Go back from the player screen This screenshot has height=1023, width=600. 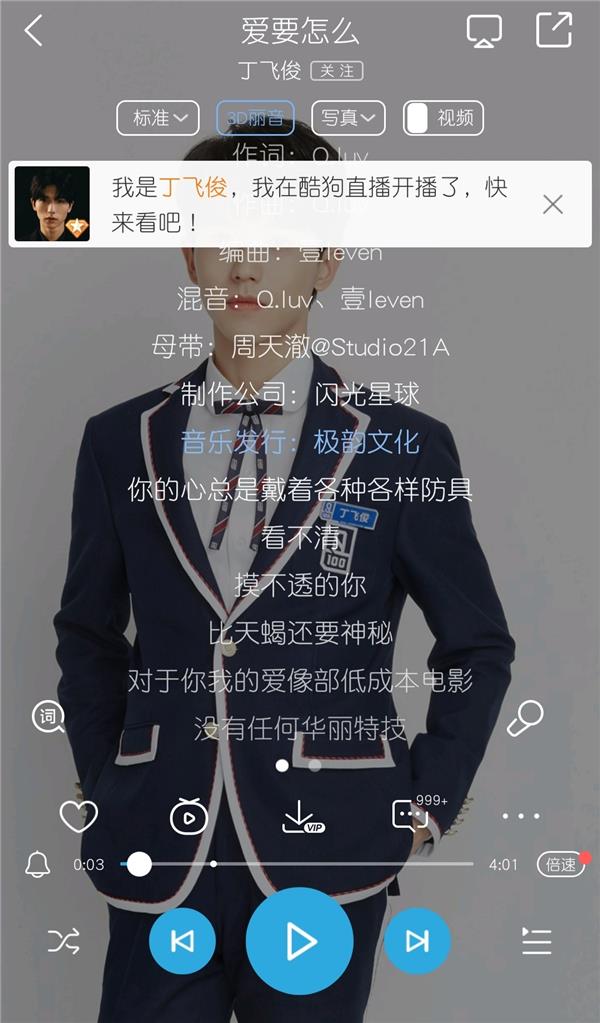[x=34, y=31]
